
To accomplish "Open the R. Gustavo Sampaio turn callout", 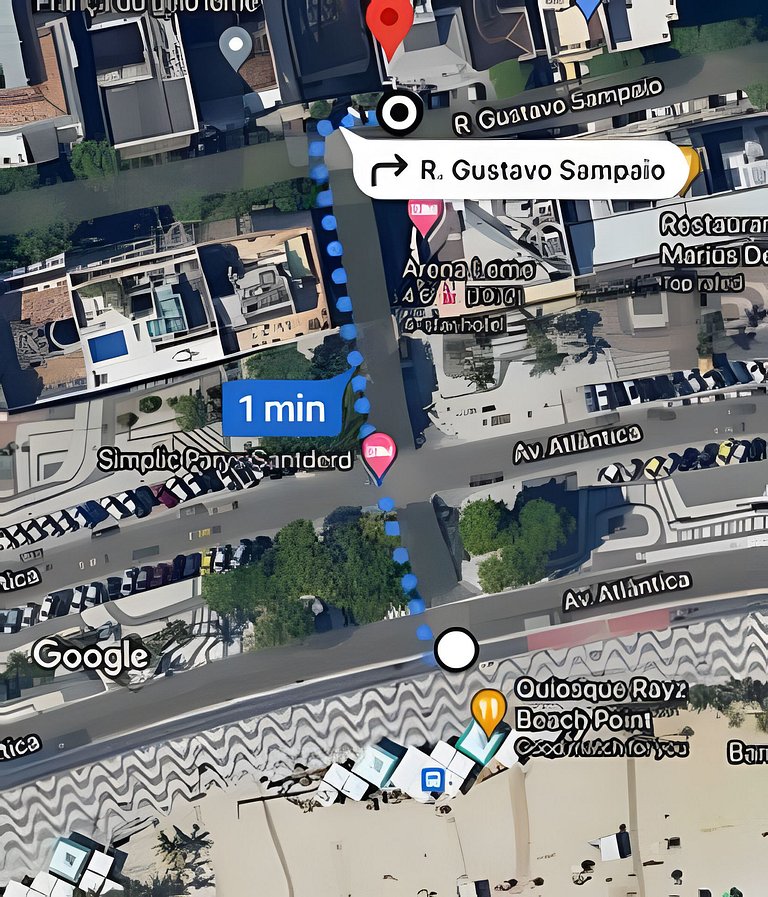I will click(x=516, y=170).
